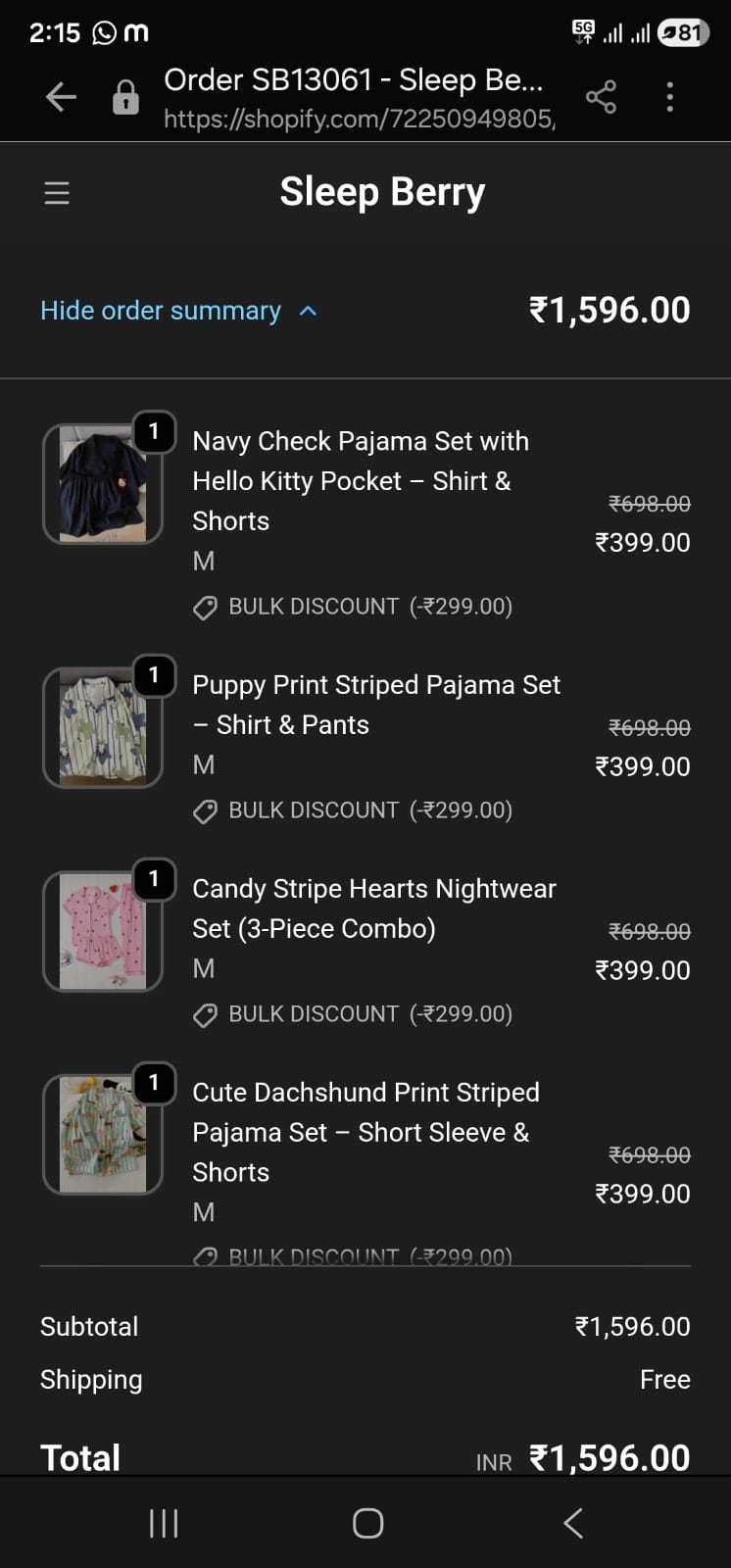Open recent apps from the navigation bar
Screen dimensions: 731x1568
coord(164,1523)
